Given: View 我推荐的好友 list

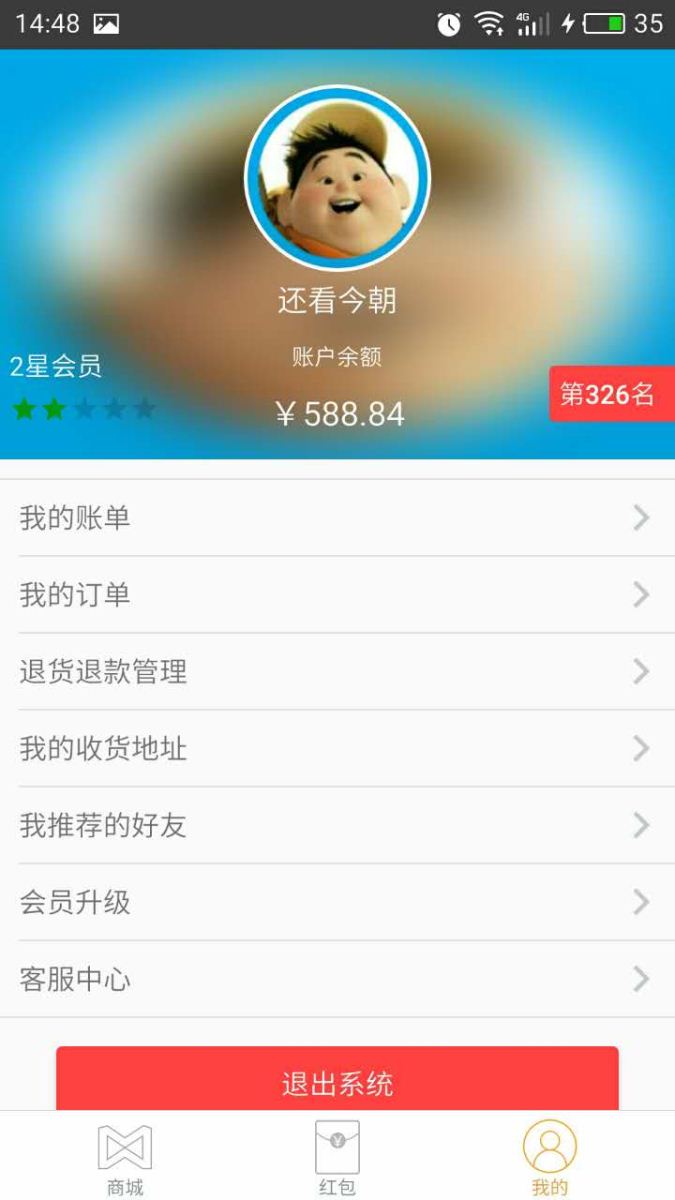Looking at the screenshot, I should (337, 825).
